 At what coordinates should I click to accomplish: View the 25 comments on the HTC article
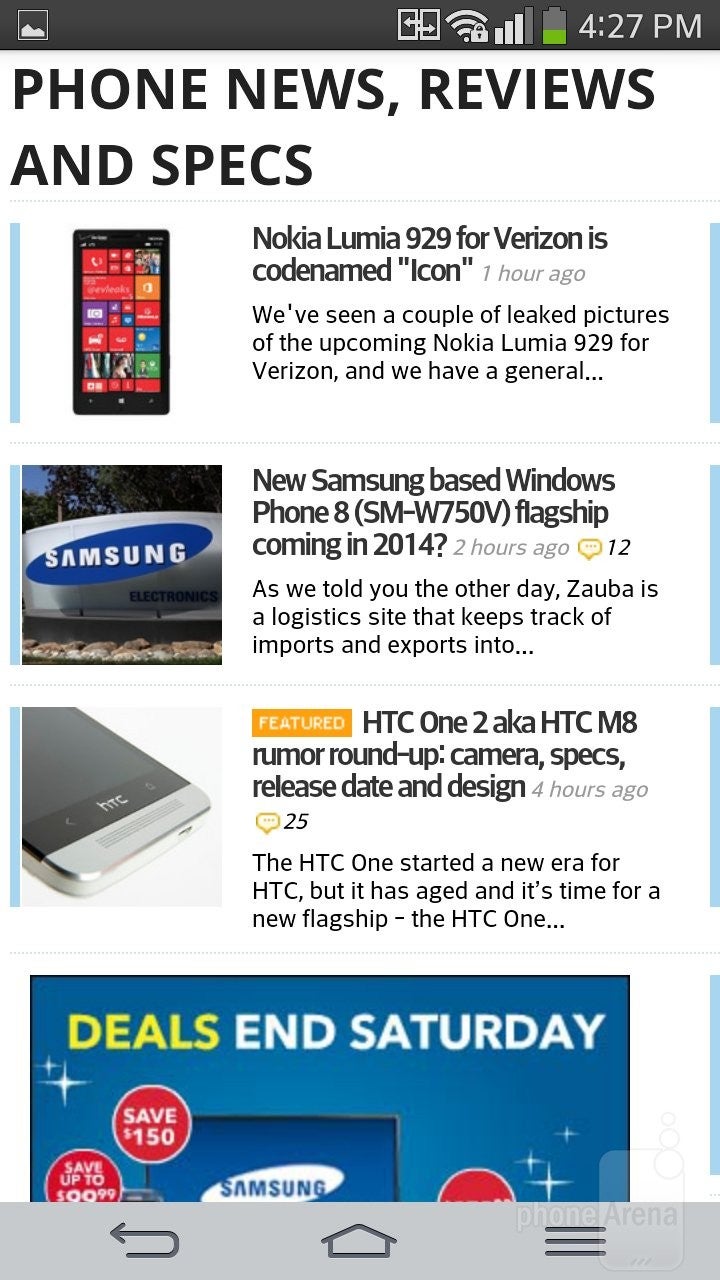282,822
